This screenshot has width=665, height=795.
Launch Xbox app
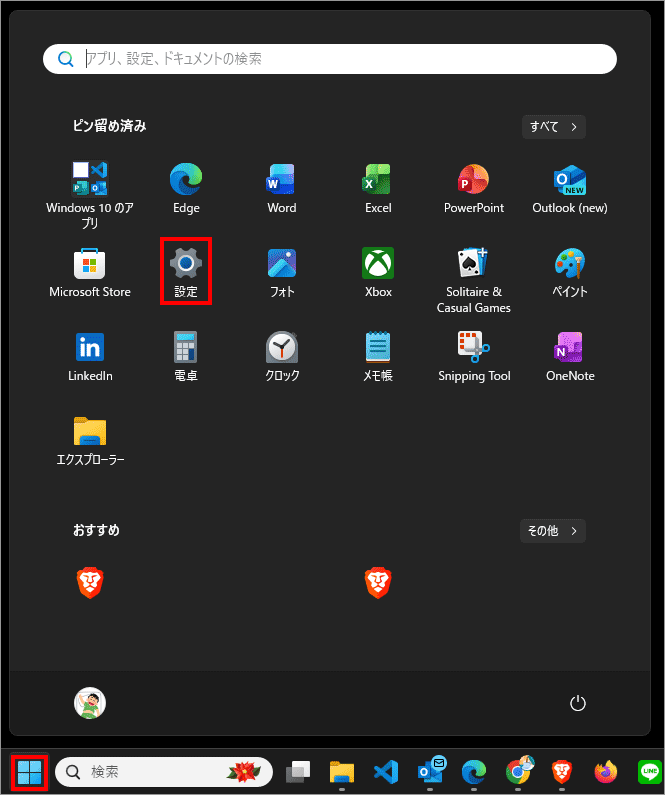378,272
